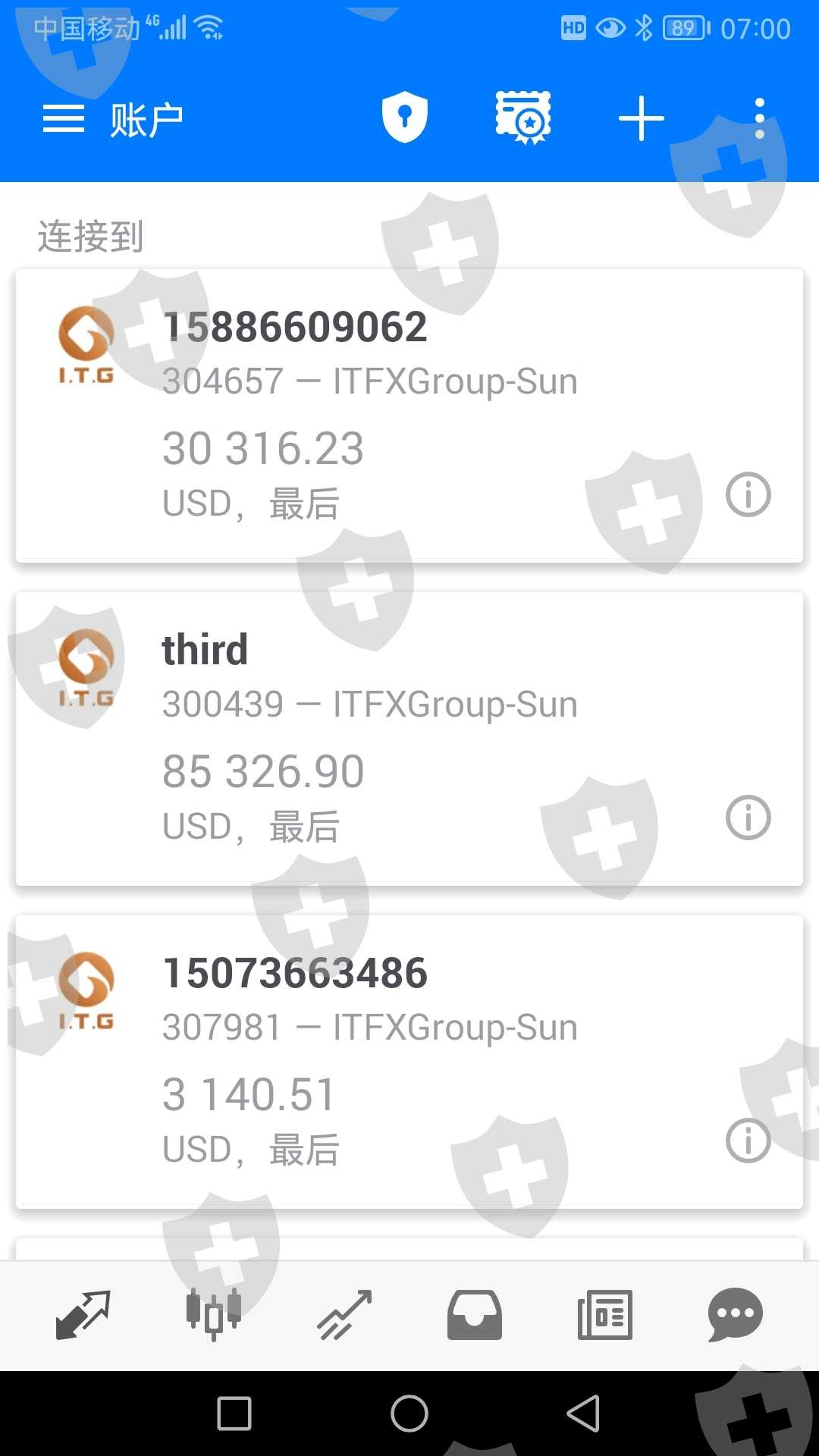View info for account 304657
819x1456 pixels.
[748, 494]
